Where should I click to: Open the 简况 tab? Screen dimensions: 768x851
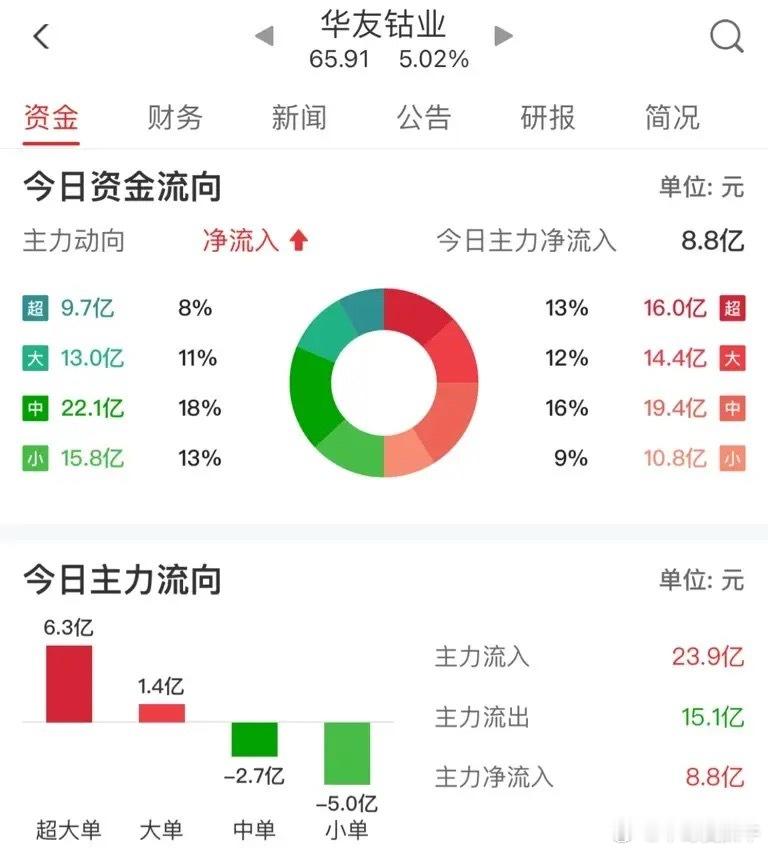668,117
